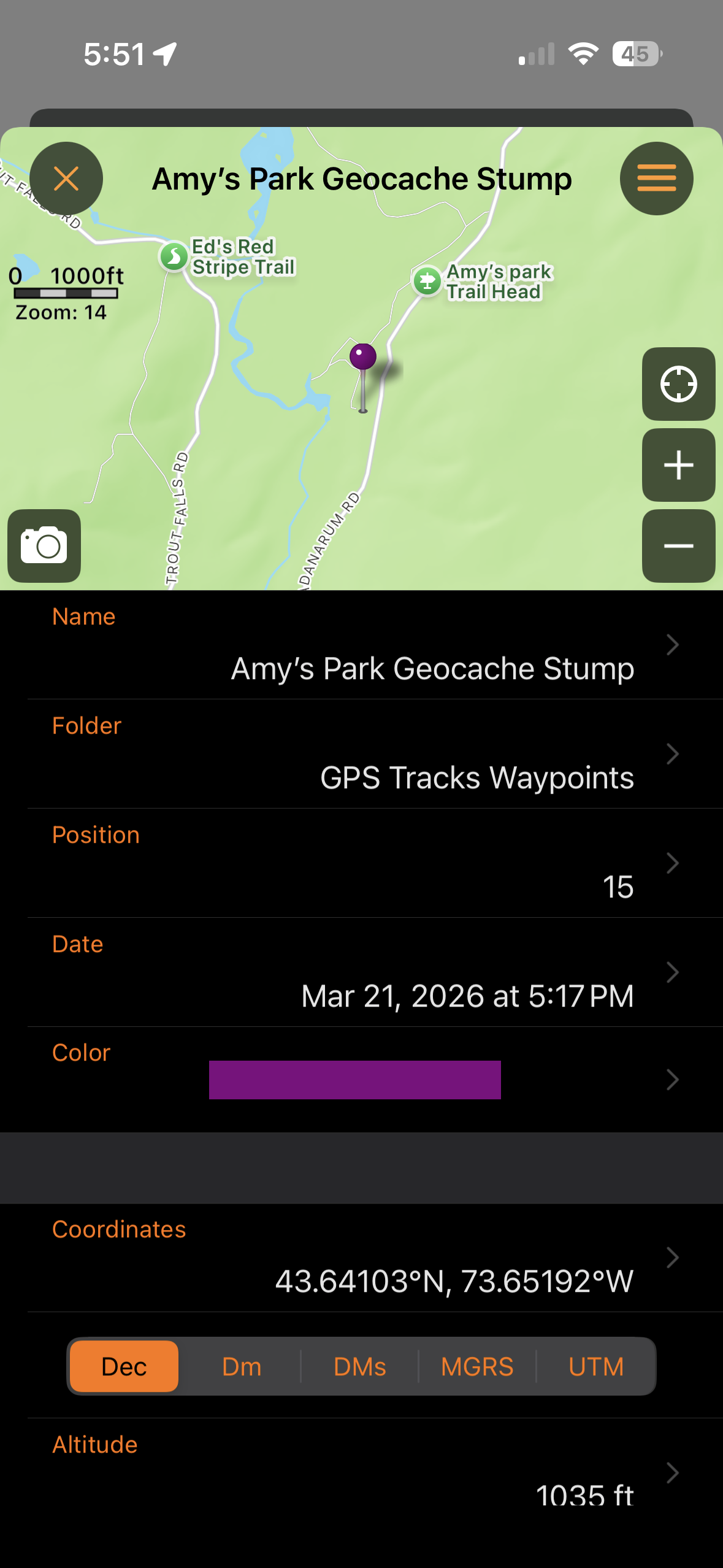Switch to MGRS coordinate format
723x1568 pixels.
[477, 1367]
